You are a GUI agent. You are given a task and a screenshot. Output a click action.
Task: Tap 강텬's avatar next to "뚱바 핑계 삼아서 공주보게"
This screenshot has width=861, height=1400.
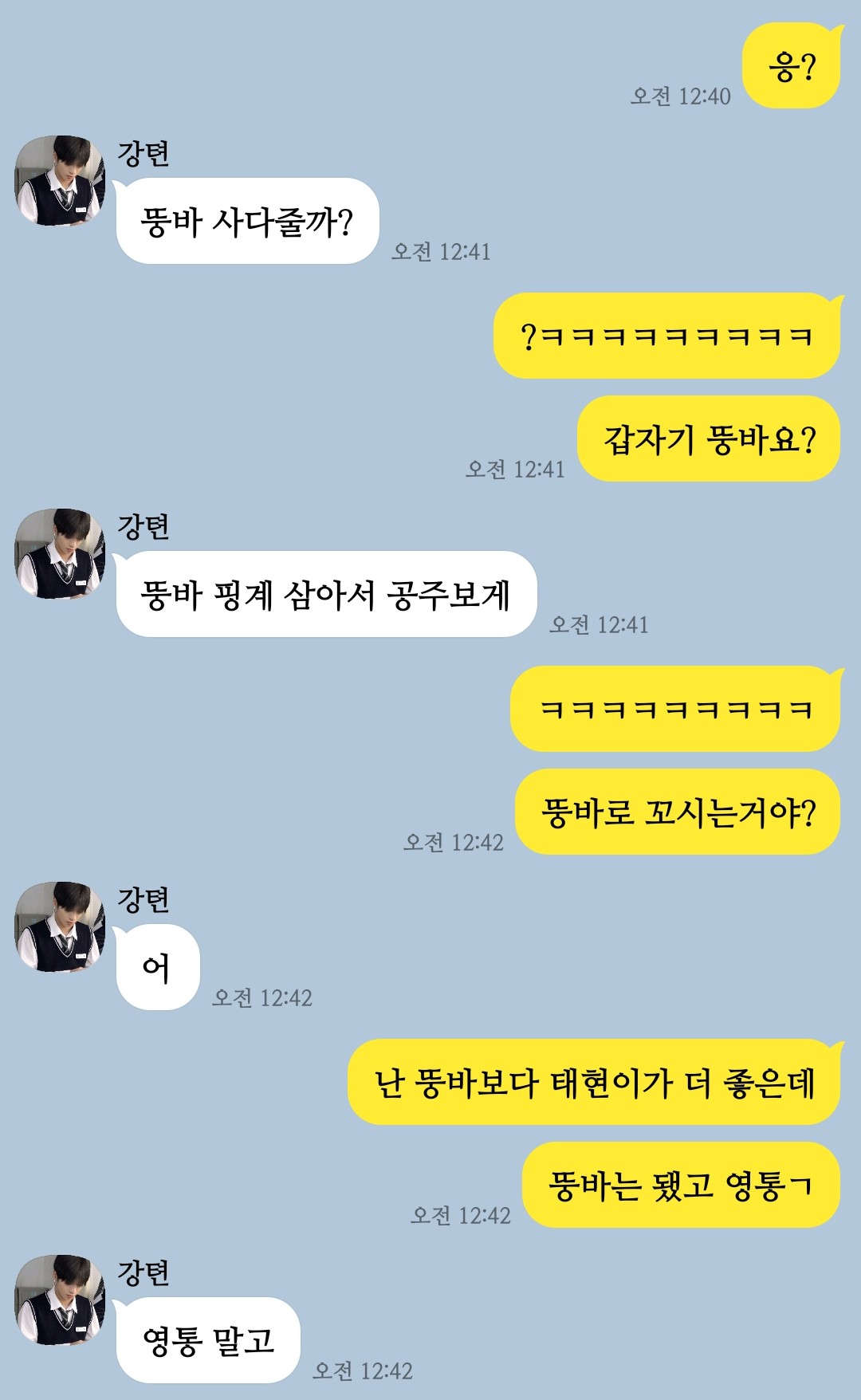[x=60, y=553]
